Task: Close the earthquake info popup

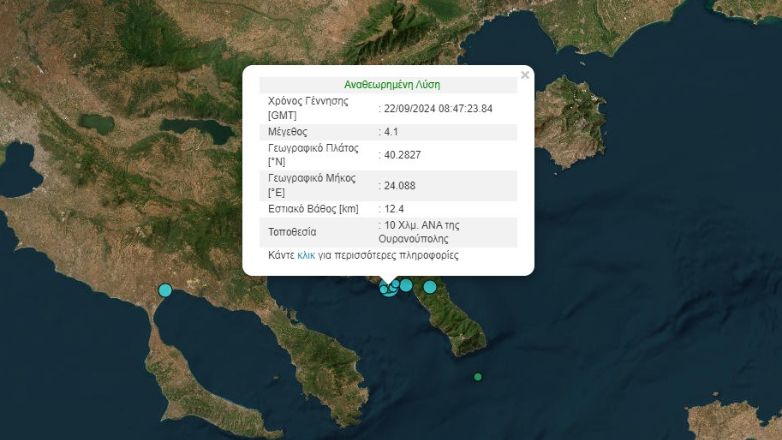Action: click(x=525, y=75)
